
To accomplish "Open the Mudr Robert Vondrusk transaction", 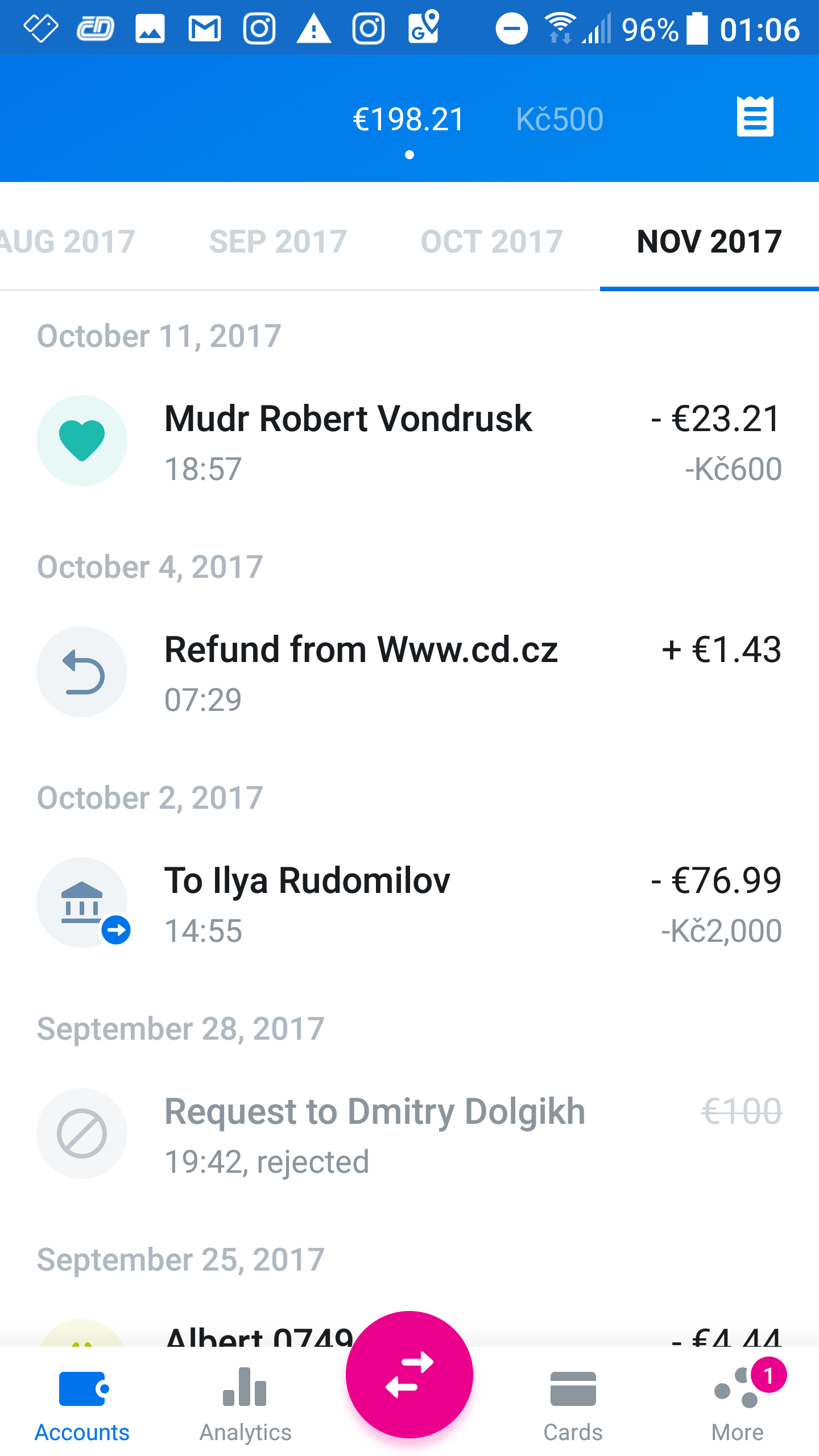I will 409,441.
